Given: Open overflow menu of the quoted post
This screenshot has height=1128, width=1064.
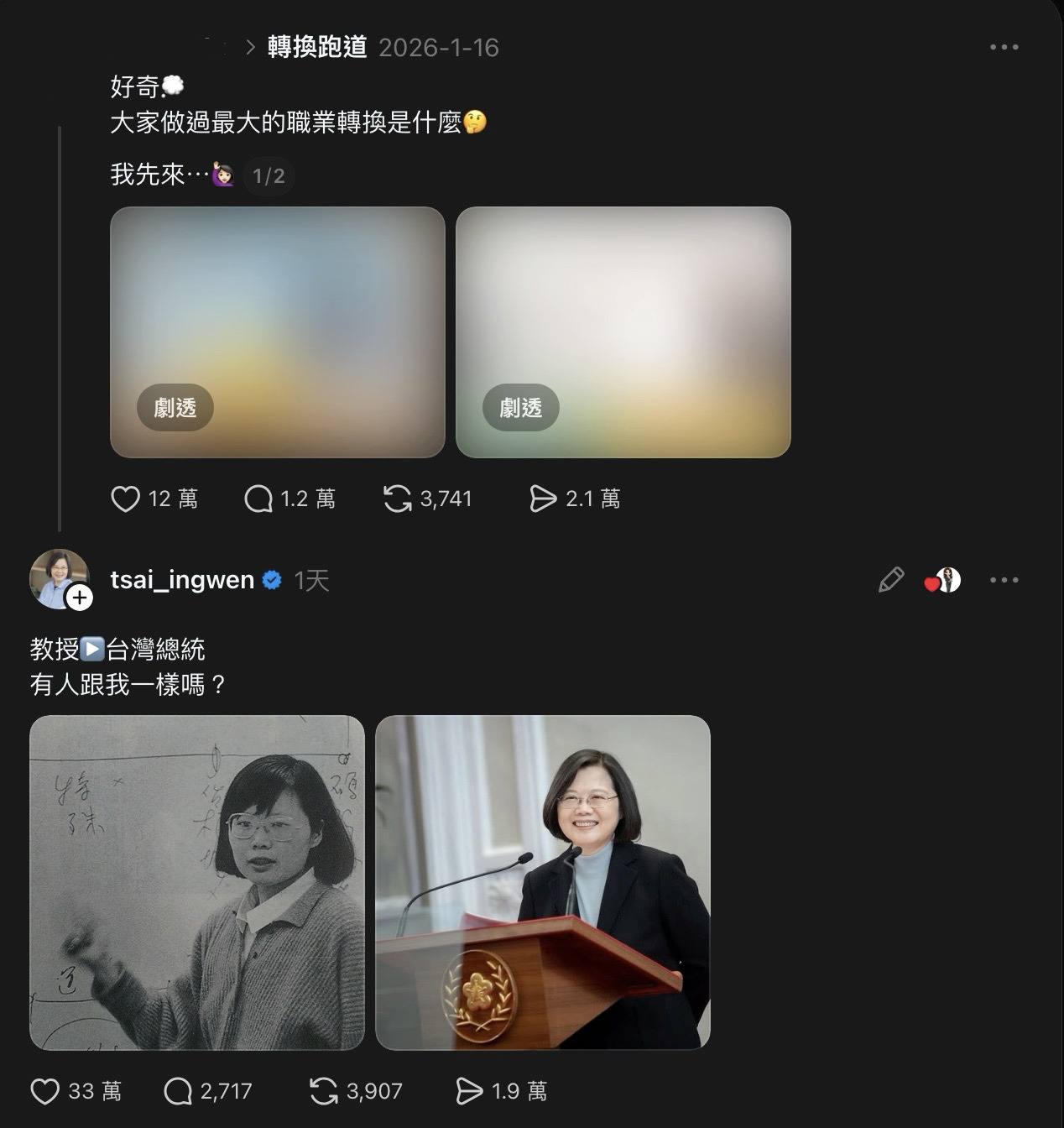Looking at the screenshot, I should pos(1004,47).
